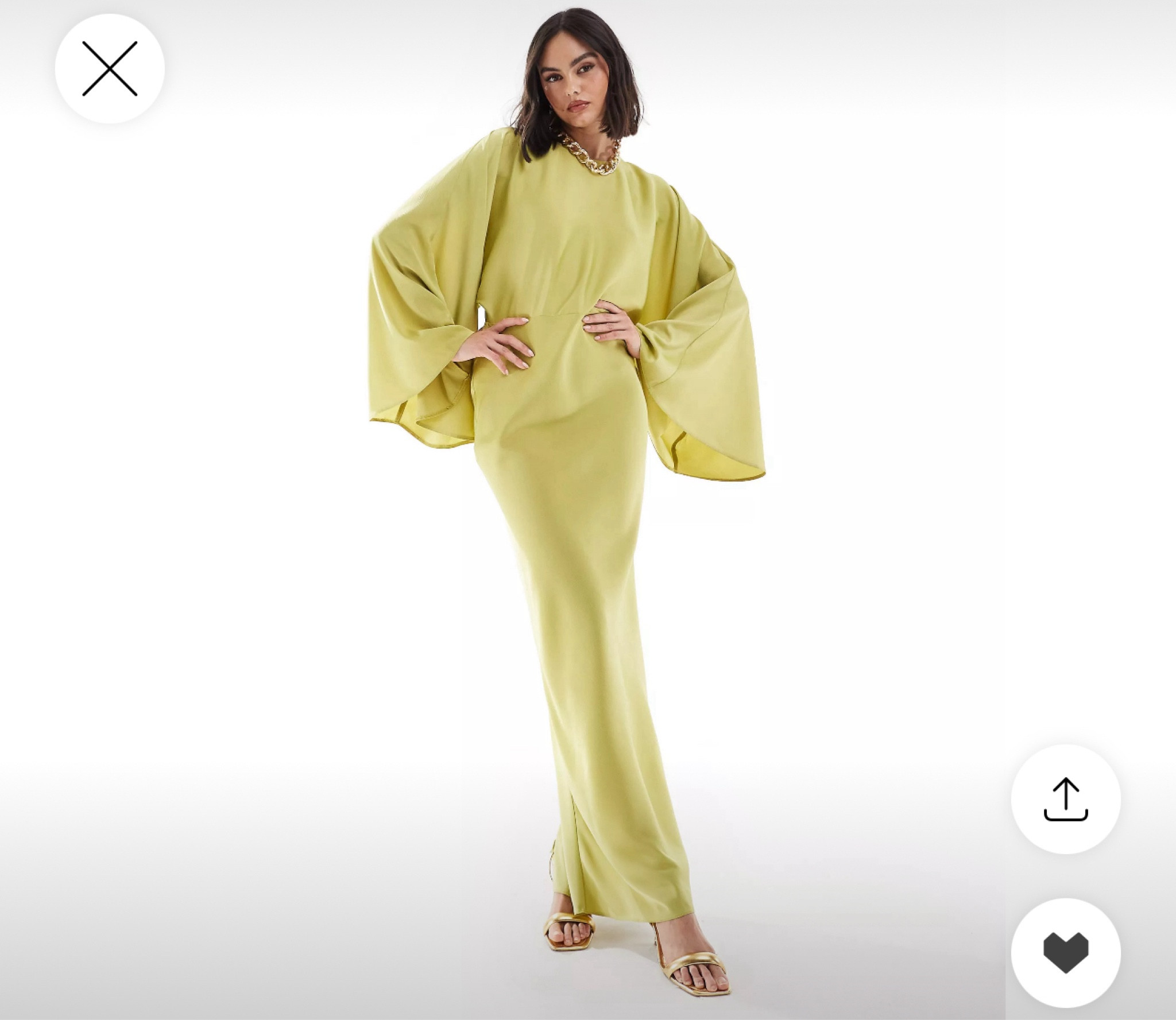This screenshot has height=1020, width=1176.
Task: Share this dress product
Action: click(1065, 799)
